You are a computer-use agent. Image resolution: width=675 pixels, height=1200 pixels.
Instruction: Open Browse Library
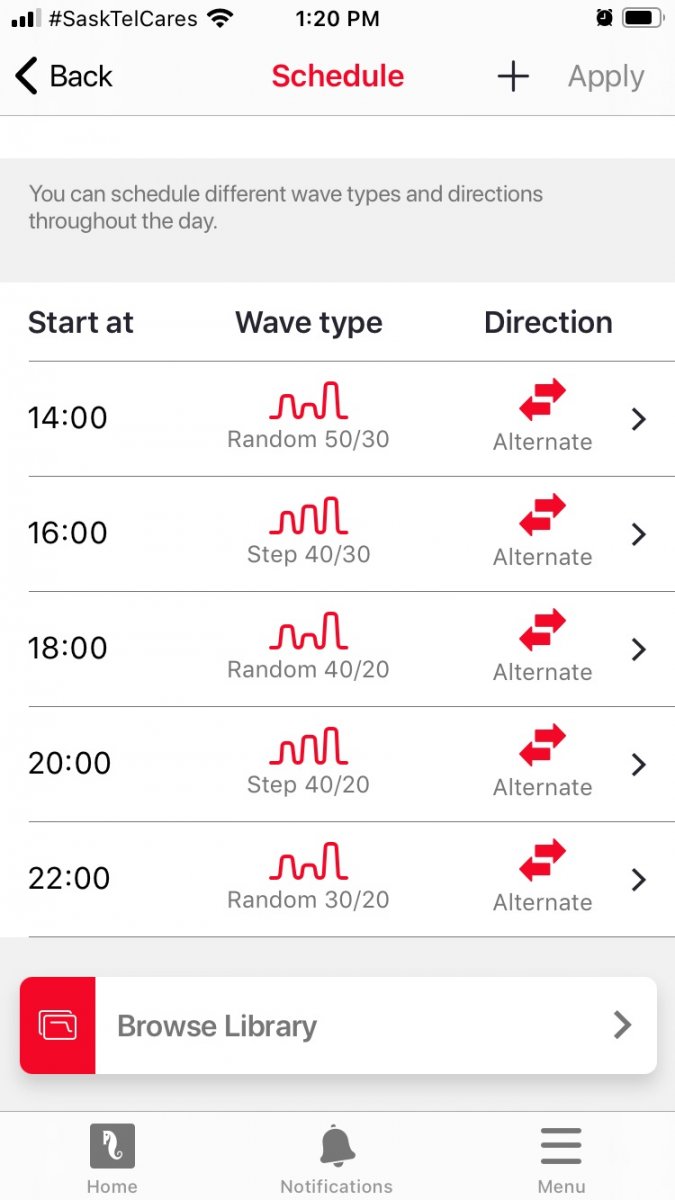pyautogui.click(x=338, y=1026)
